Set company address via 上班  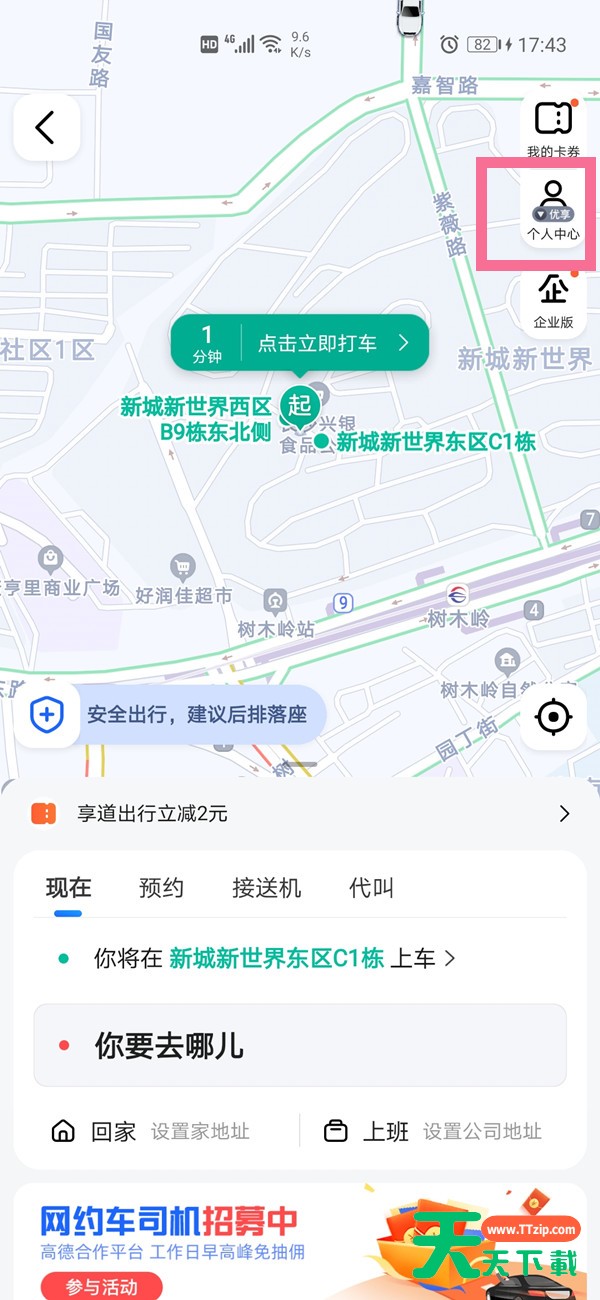432,1131
